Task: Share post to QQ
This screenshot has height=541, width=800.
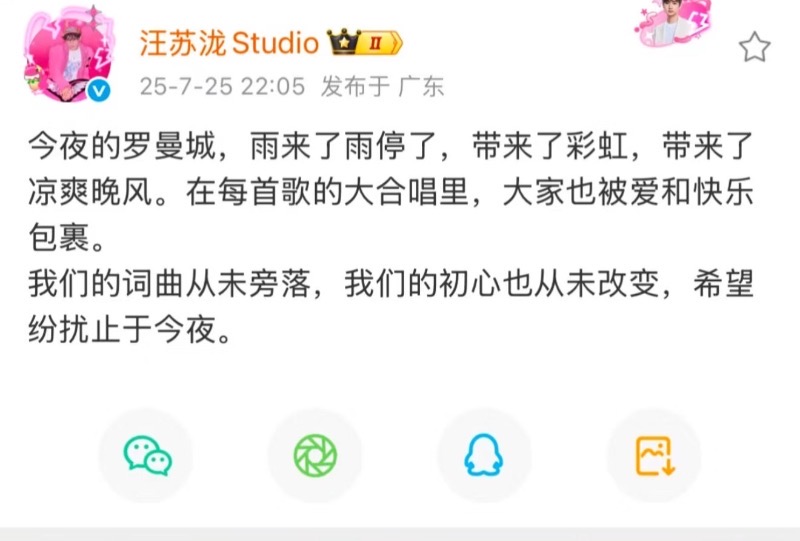Action: pyautogui.click(x=484, y=456)
